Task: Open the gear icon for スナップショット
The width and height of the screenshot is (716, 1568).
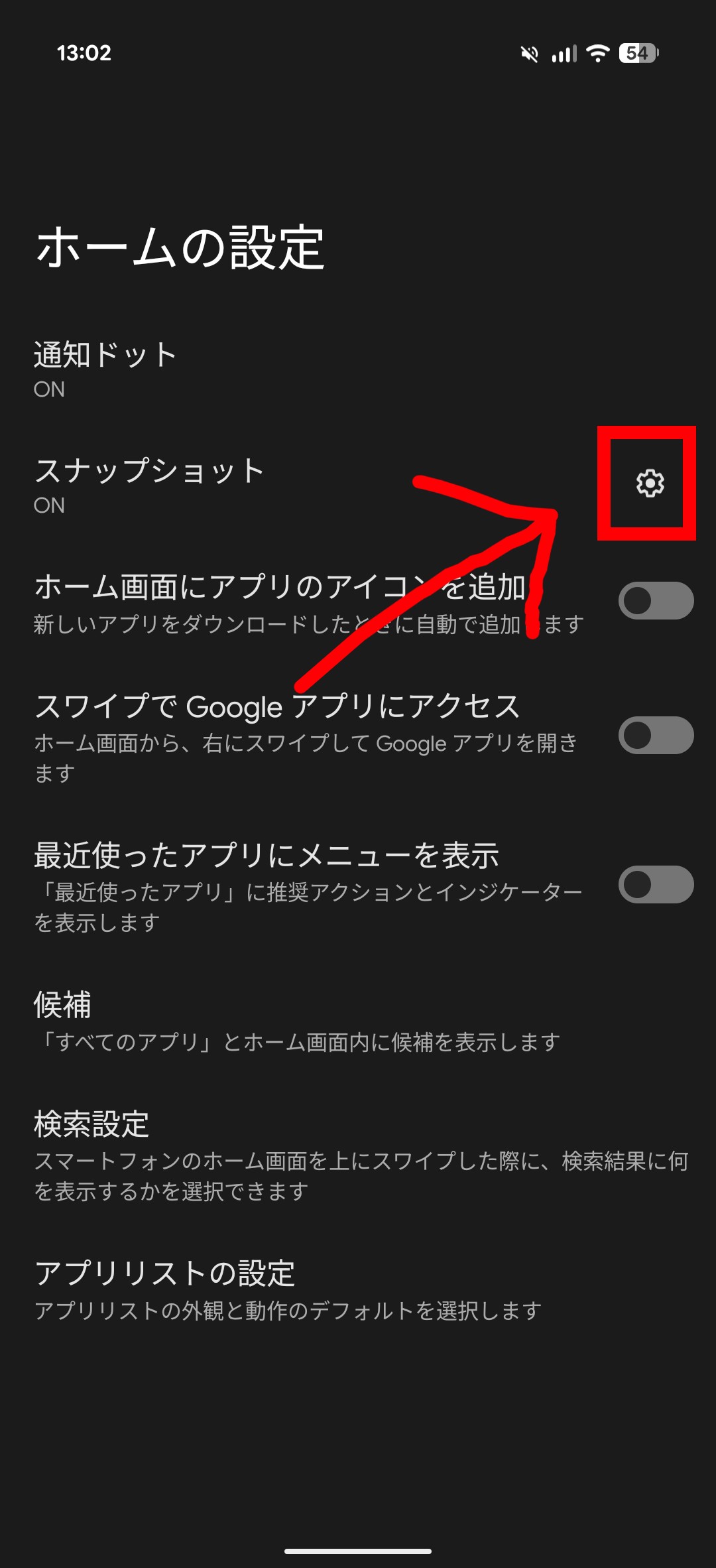Action: 650,483
